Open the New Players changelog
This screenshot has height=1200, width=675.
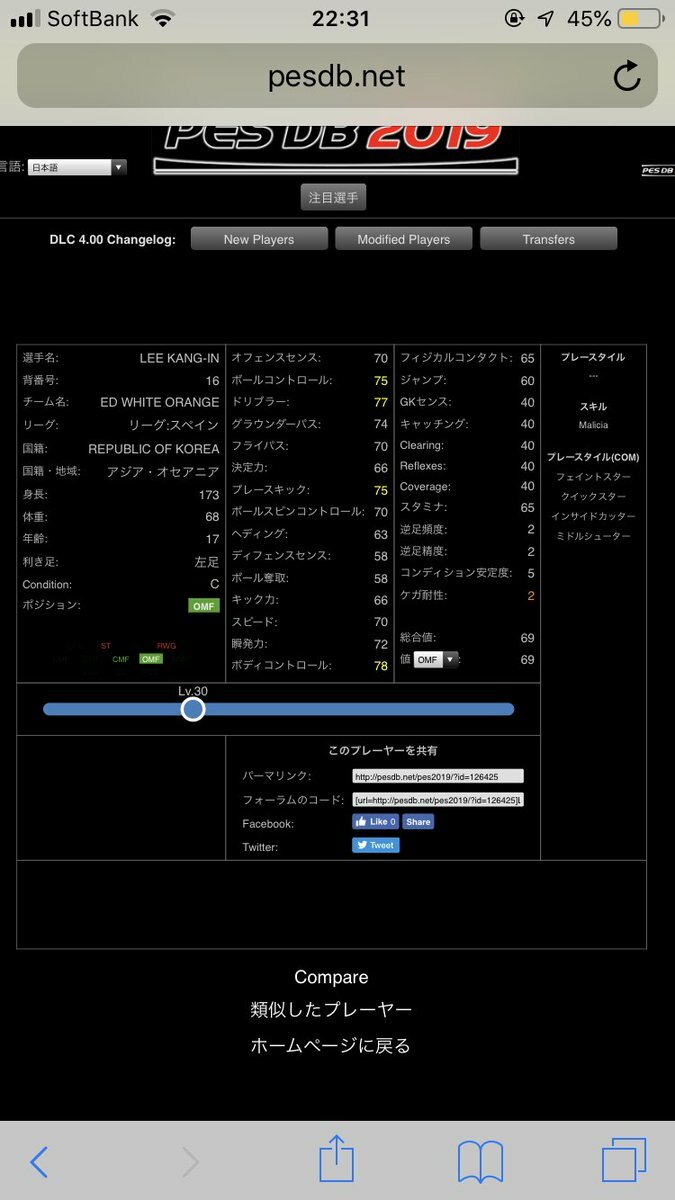(259, 239)
